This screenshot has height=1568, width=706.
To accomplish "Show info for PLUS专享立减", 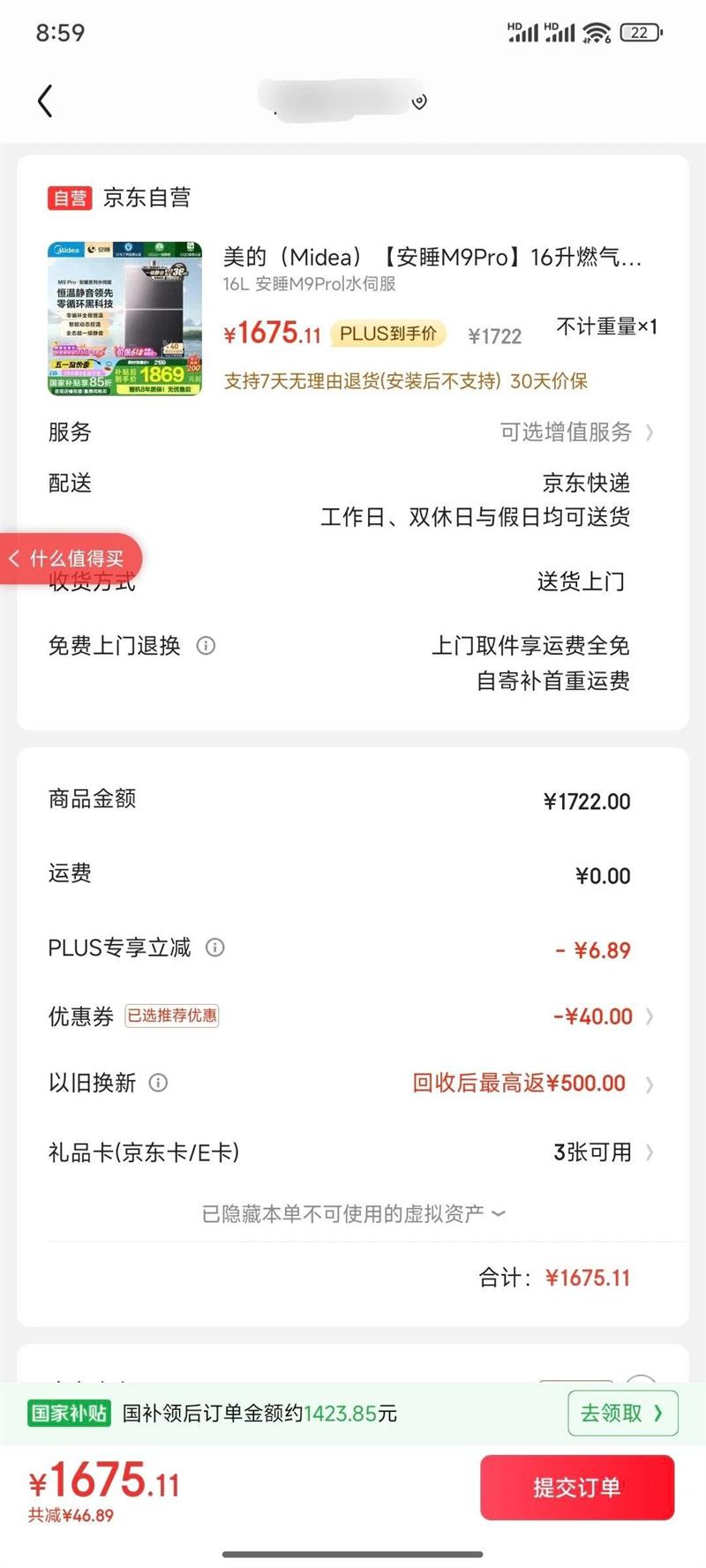I will pos(214,948).
